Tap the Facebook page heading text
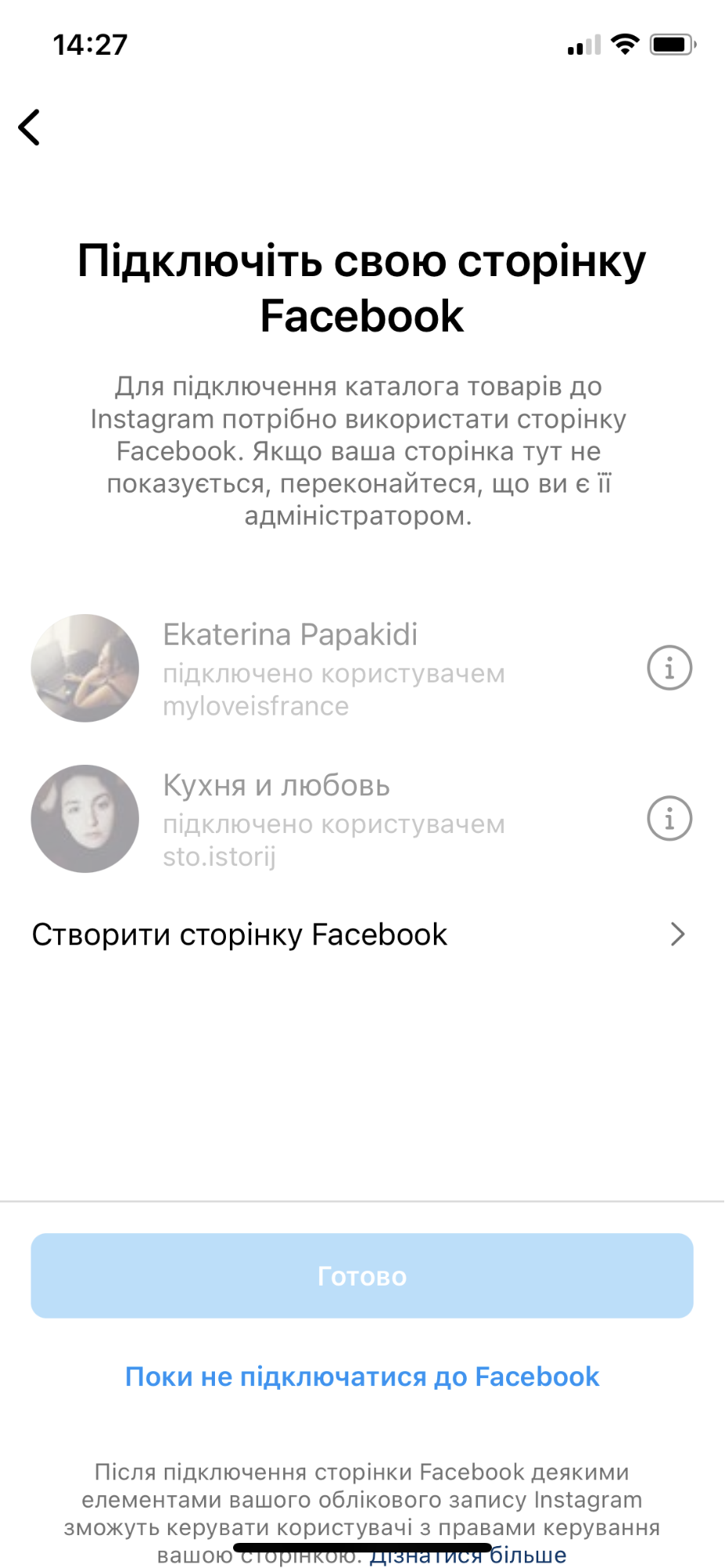The image size is (725, 1568). point(362,289)
